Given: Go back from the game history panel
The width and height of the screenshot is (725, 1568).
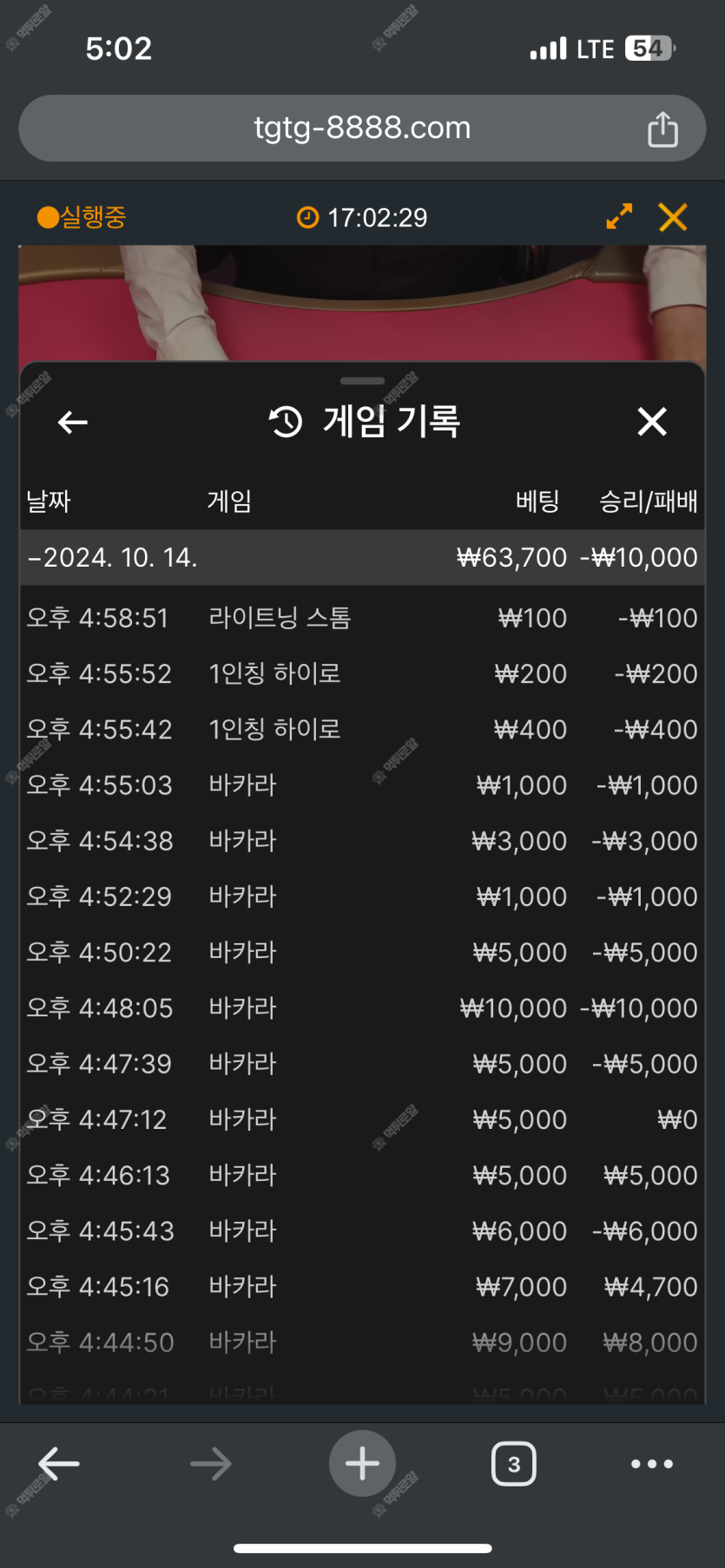Looking at the screenshot, I should coord(73,423).
